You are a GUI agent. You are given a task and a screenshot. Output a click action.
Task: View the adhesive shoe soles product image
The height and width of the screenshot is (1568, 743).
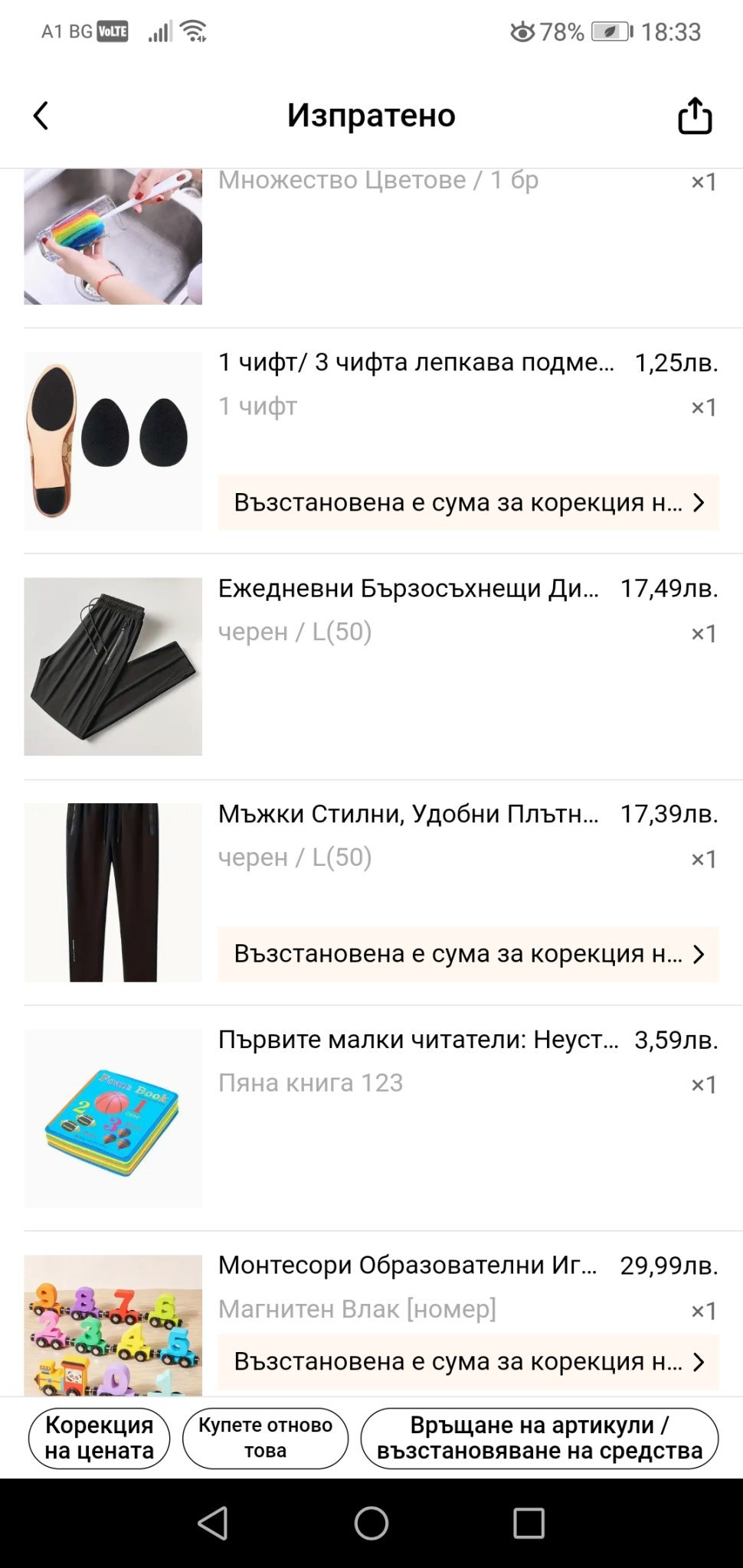point(113,441)
